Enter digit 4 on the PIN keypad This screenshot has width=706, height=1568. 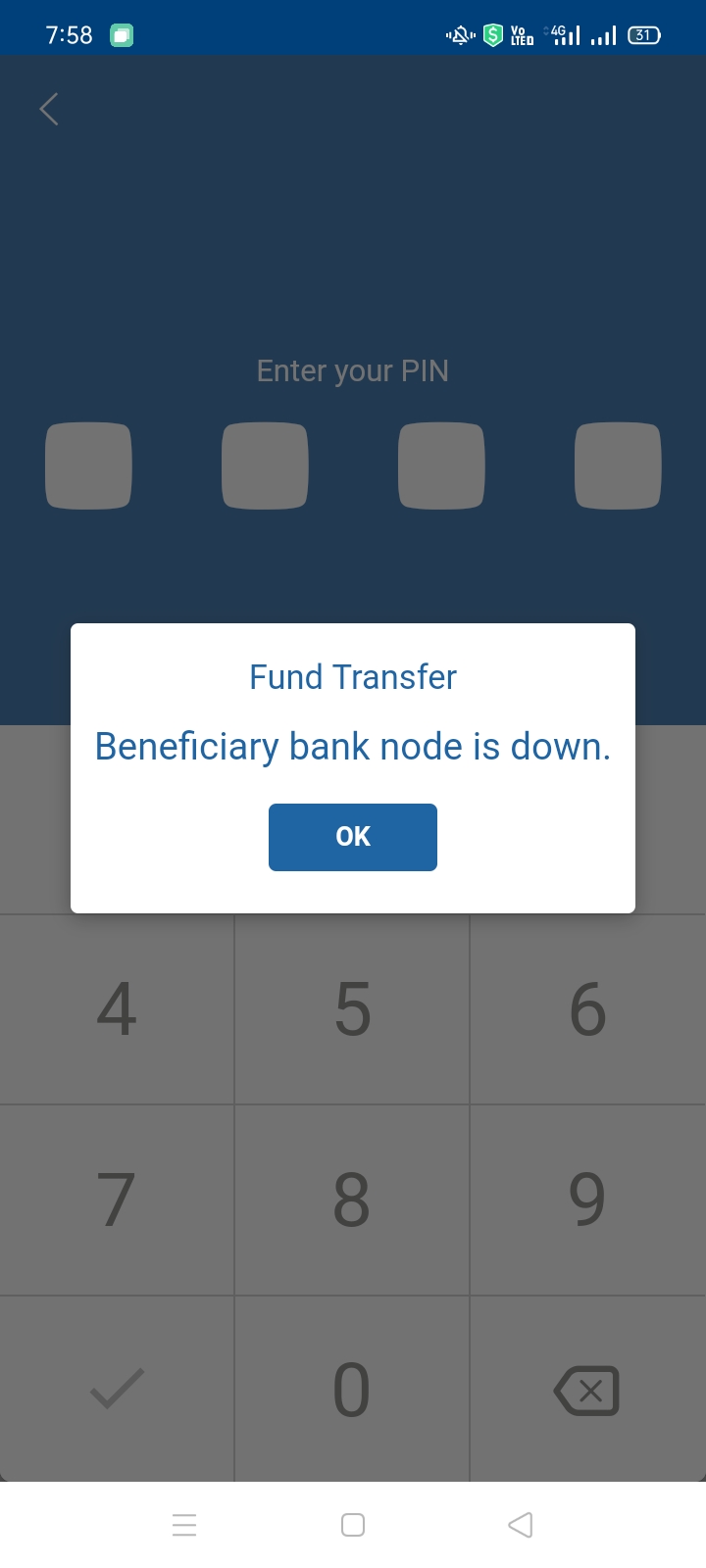(117, 1009)
